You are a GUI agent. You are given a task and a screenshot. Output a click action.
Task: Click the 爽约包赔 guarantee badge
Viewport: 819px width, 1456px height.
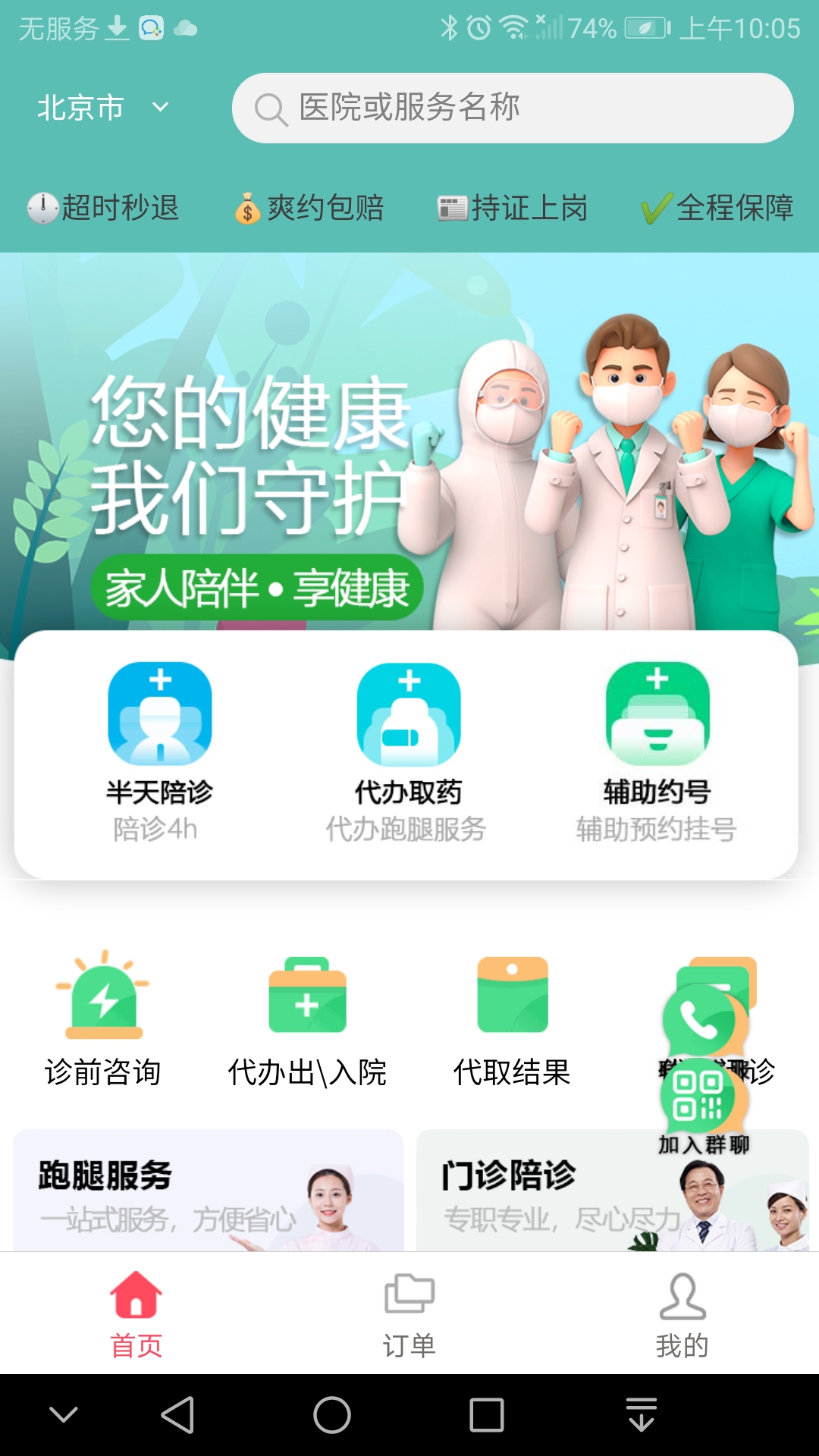tap(308, 209)
